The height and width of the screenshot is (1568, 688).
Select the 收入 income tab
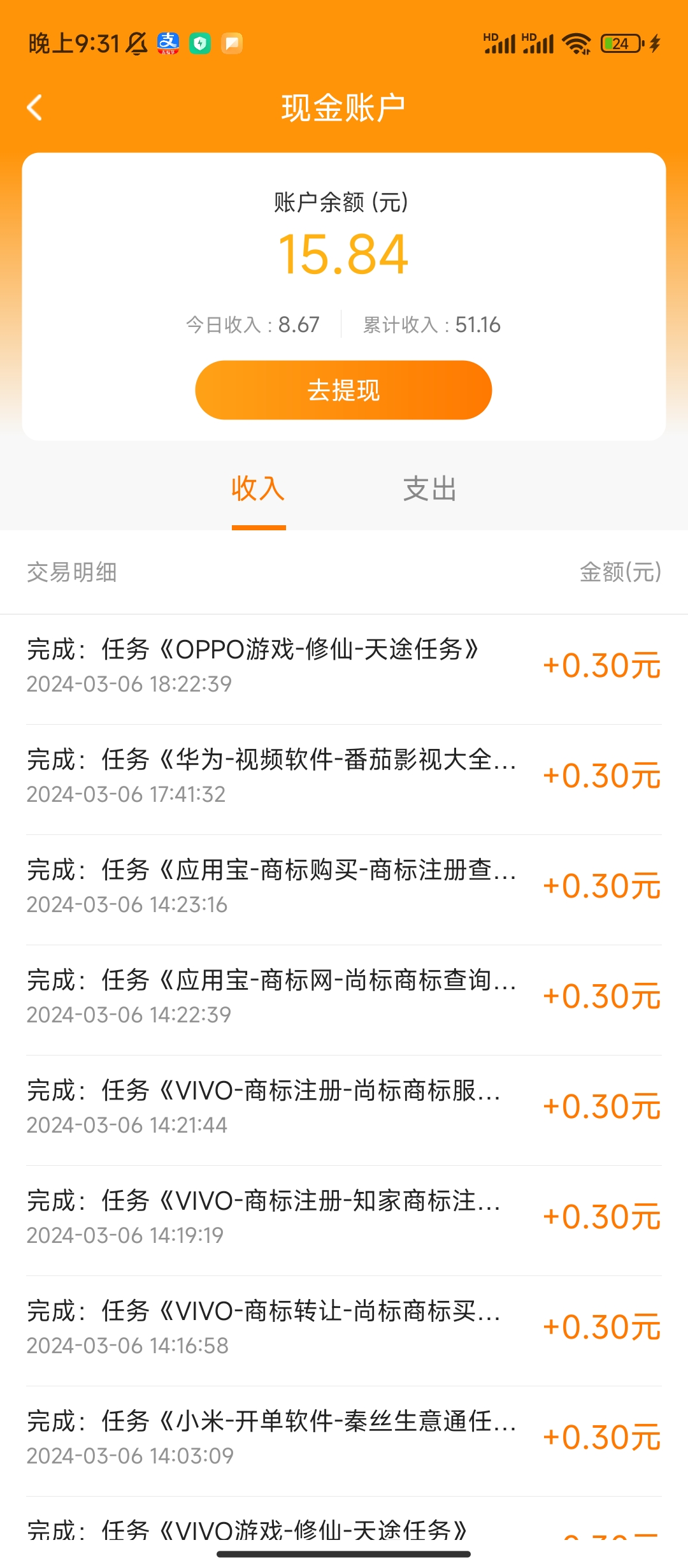258,490
